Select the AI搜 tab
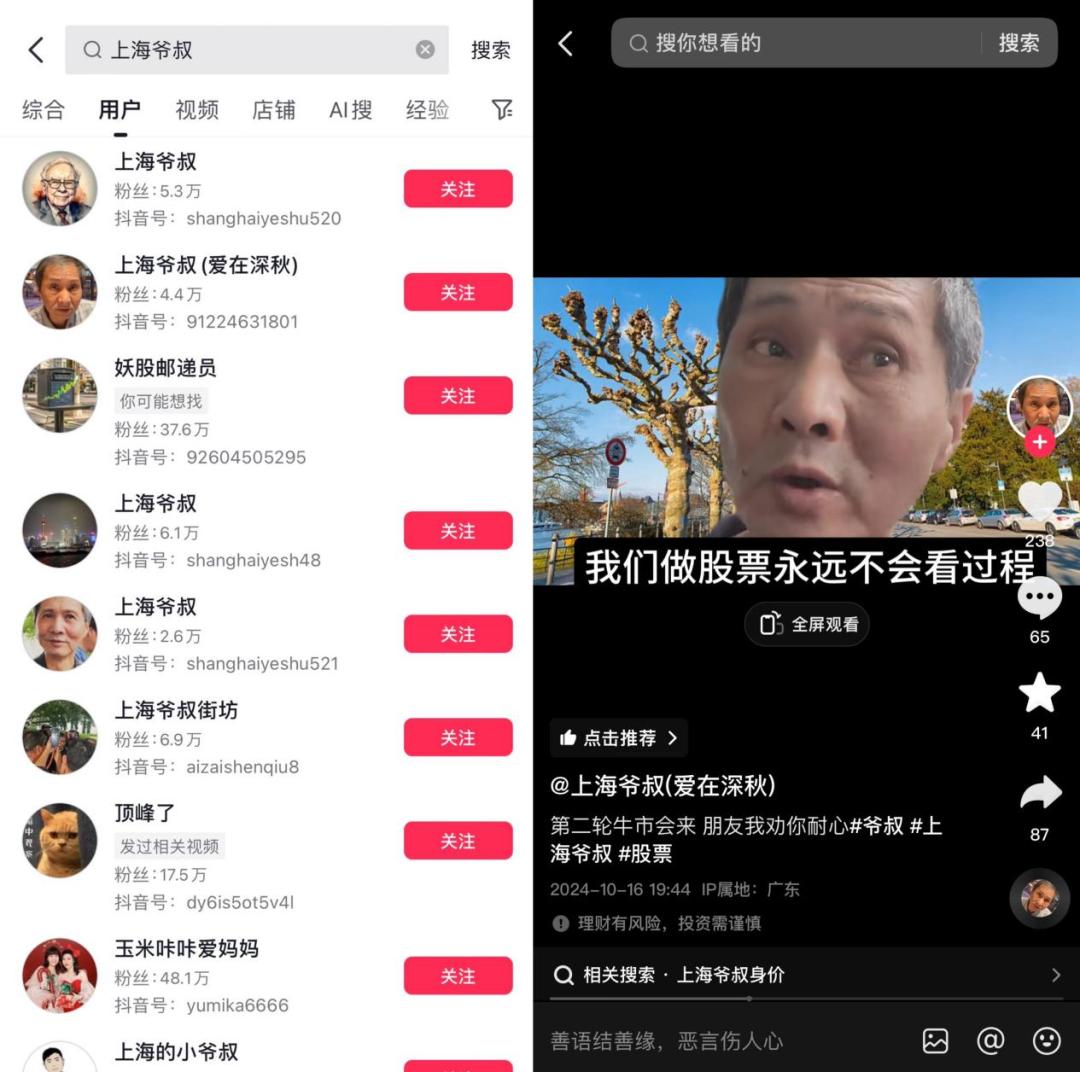This screenshot has height=1072, width=1080. point(351,110)
